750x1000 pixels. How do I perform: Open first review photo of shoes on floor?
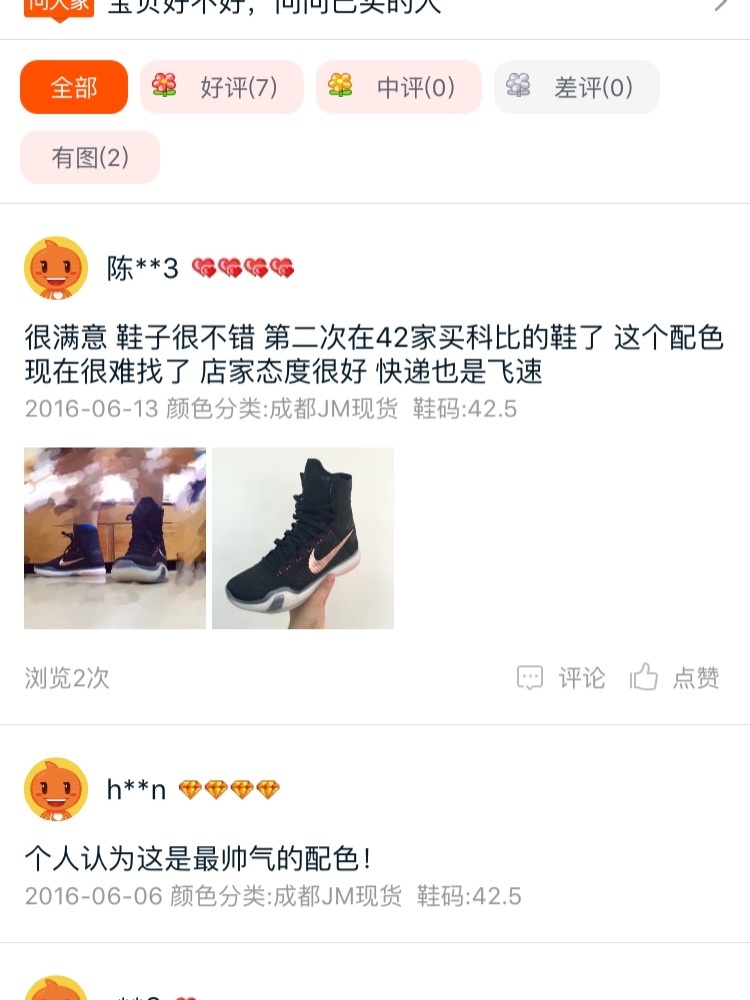tap(115, 538)
